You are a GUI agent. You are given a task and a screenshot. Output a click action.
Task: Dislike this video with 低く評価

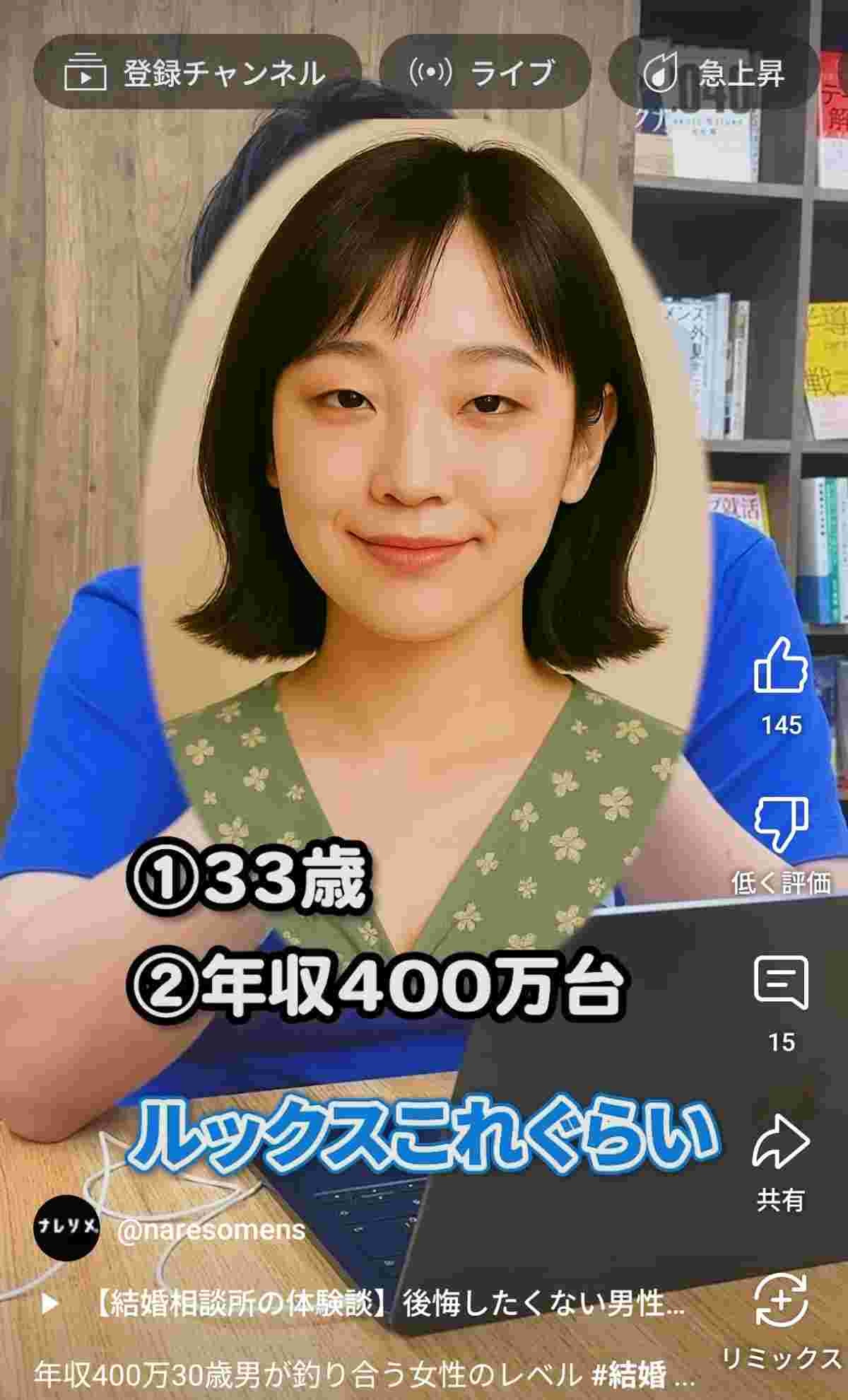781,824
